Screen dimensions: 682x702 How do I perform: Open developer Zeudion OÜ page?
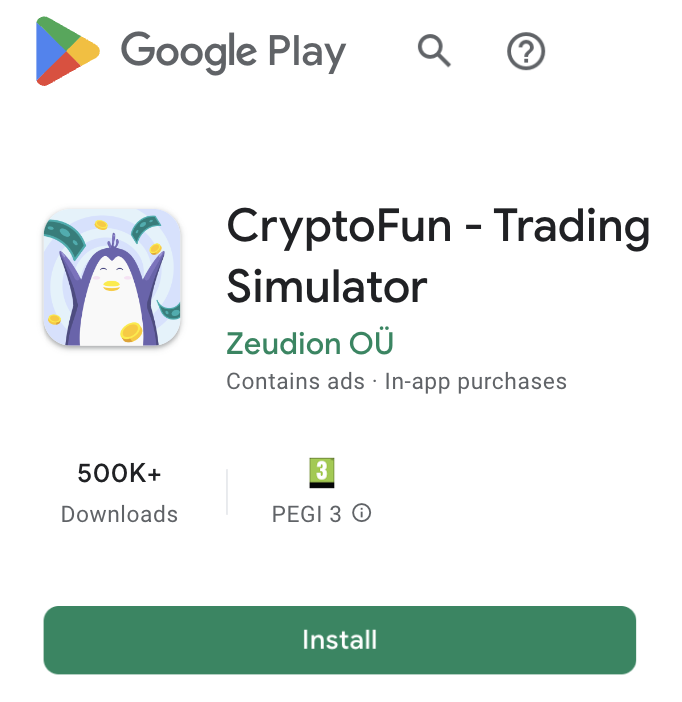coord(310,343)
